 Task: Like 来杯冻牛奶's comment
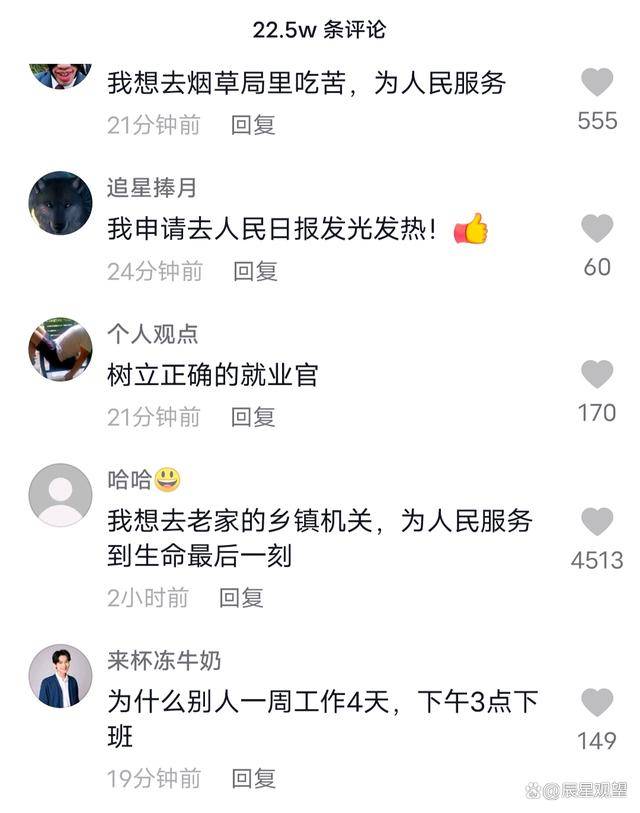tap(597, 702)
